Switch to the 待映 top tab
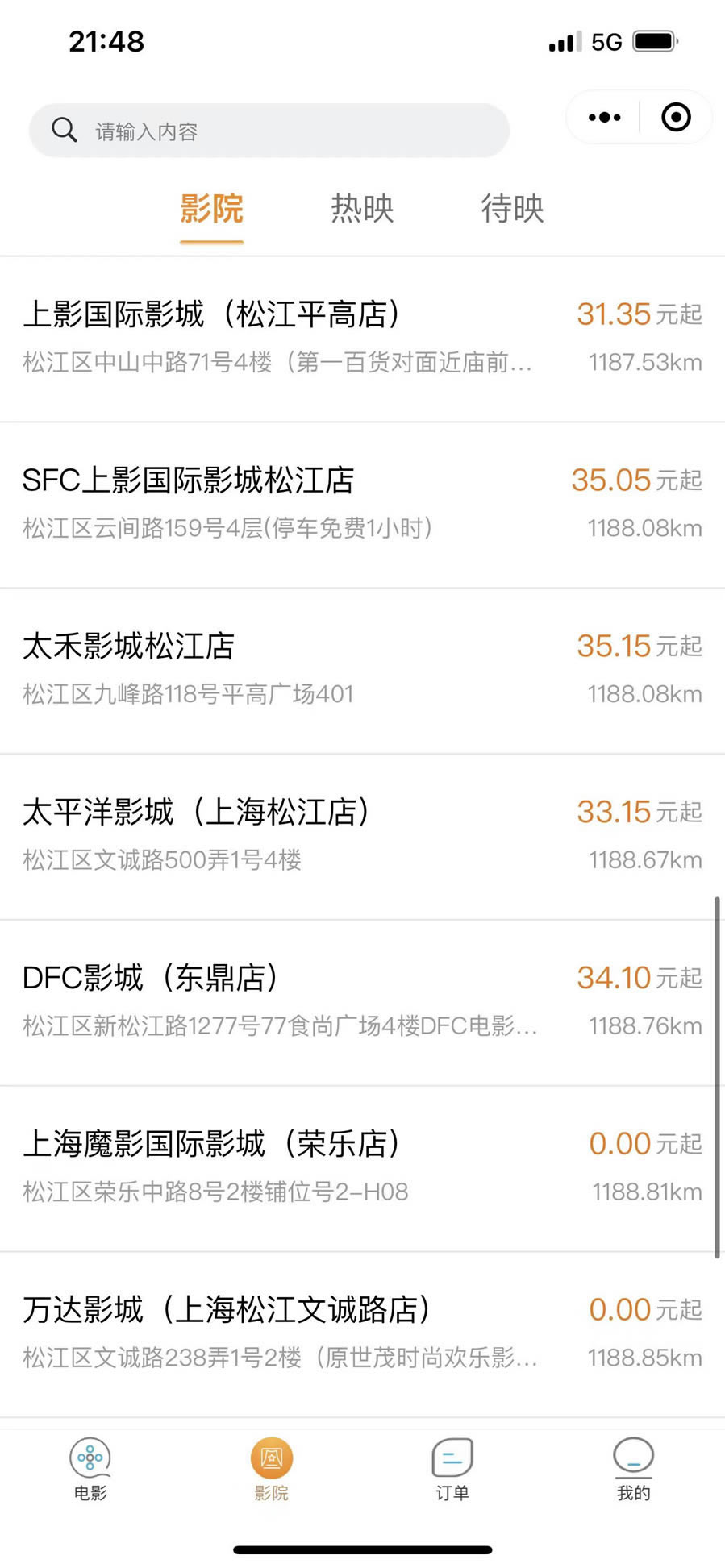Viewport: 725px width, 1568px height. coord(512,209)
